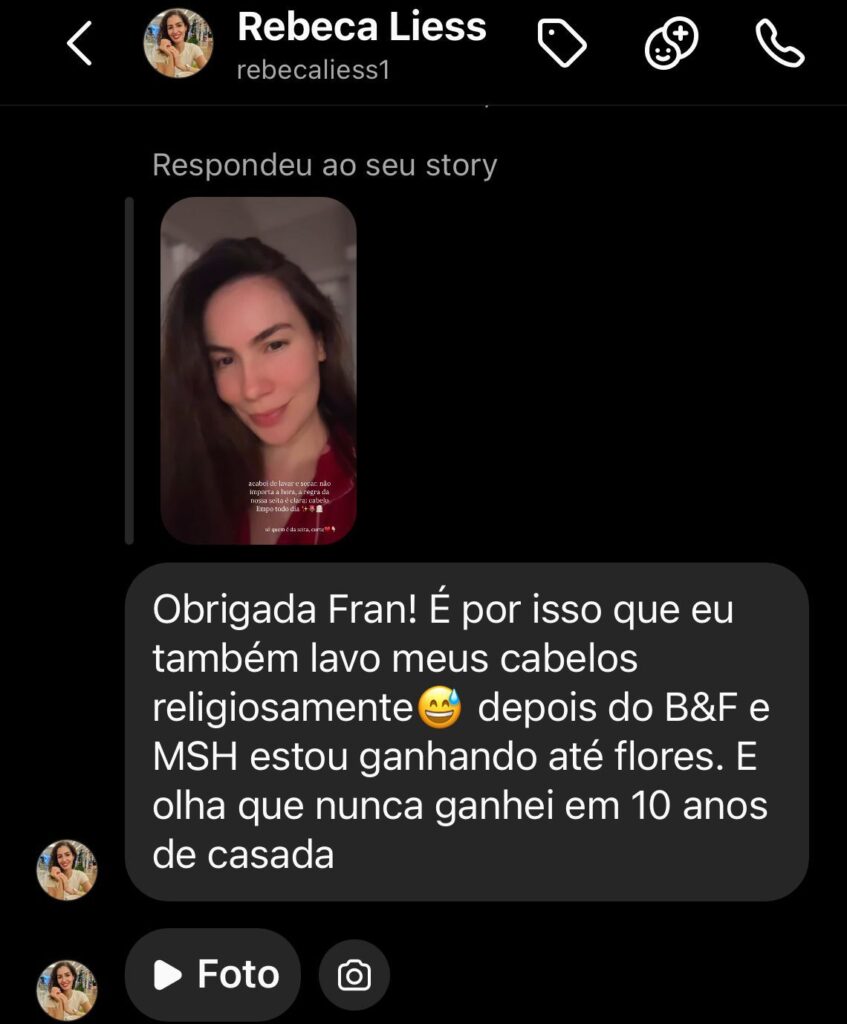Viewport: 847px width, 1024px height.
Task: Open Rebeca Liess profile from header
Action: point(360,42)
